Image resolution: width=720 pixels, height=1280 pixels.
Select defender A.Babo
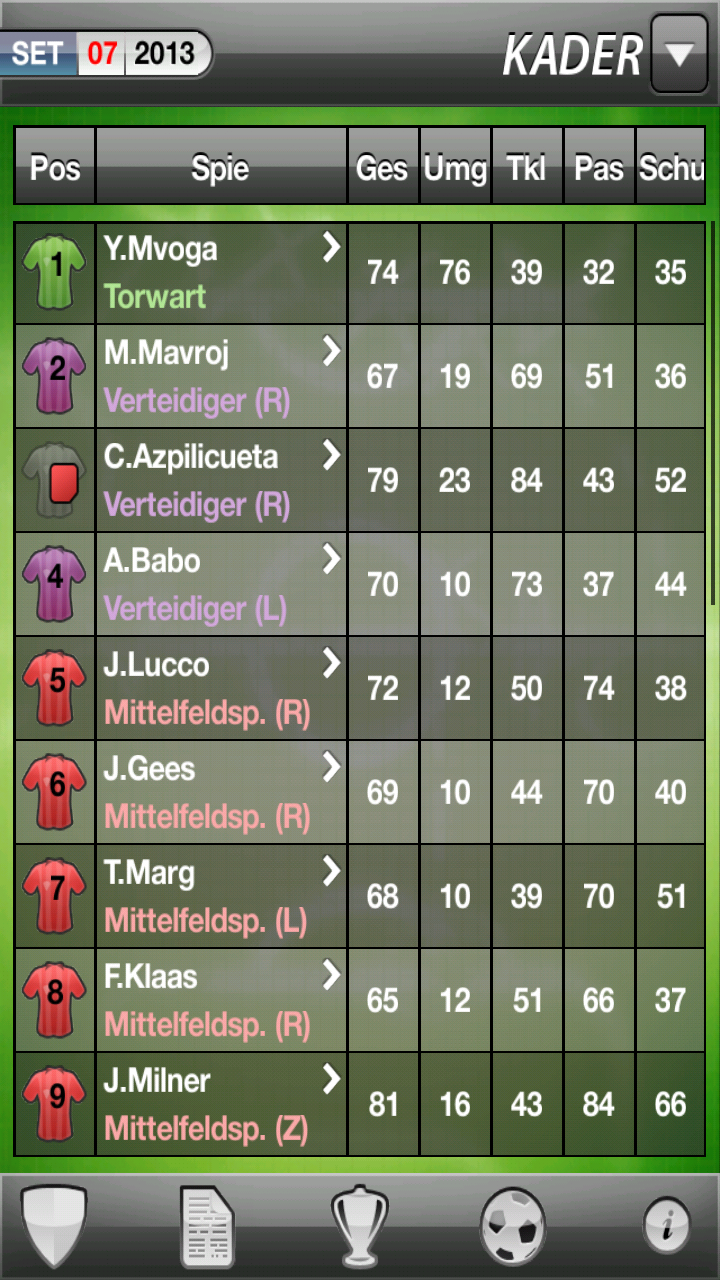pos(221,584)
